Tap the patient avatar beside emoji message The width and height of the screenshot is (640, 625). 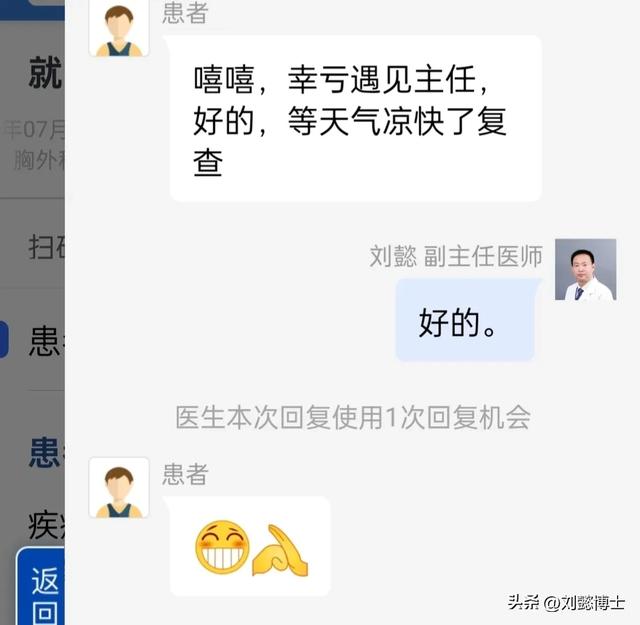pyautogui.click(x=119, y=488)
